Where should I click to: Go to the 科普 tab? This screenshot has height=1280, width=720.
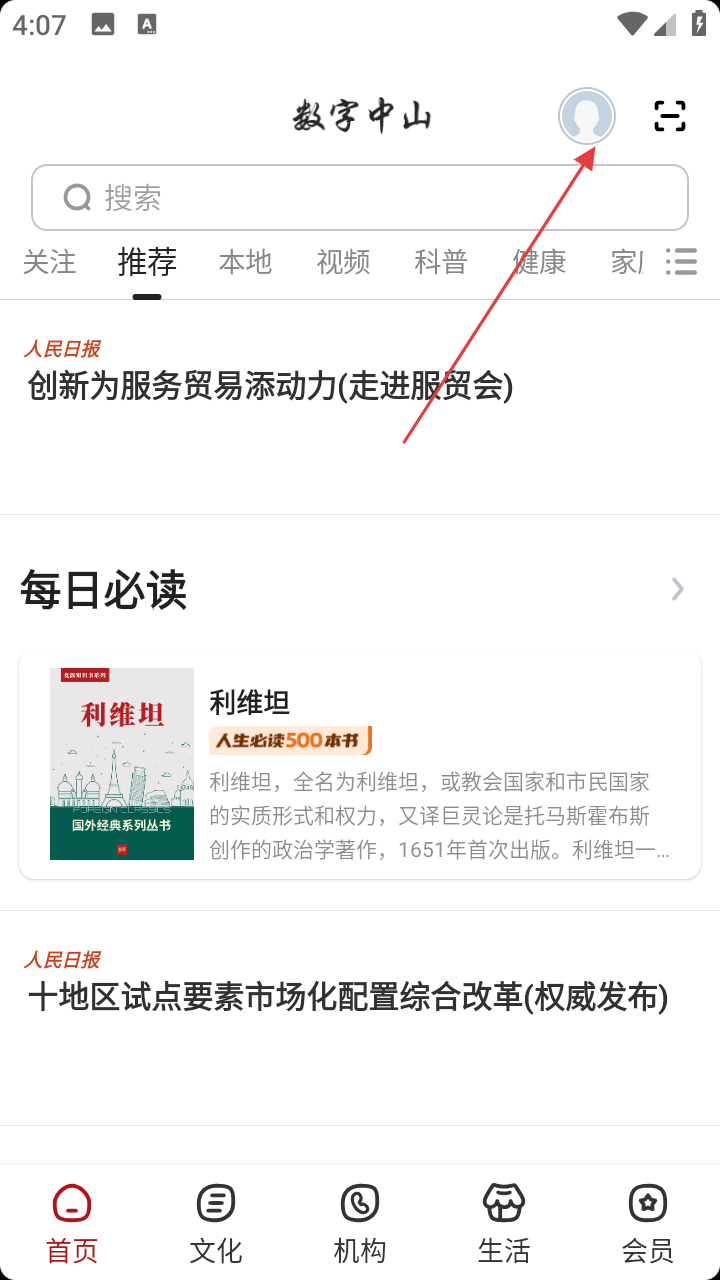pyautogui.click(x=441, y=262)
